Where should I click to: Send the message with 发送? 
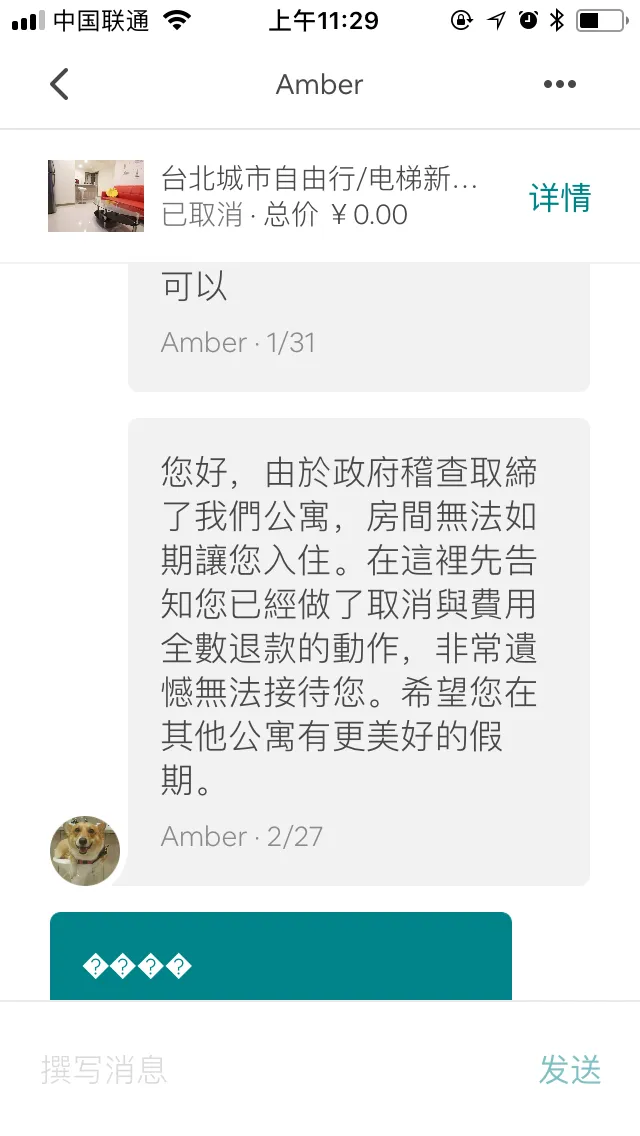[x=570, y=1070]
